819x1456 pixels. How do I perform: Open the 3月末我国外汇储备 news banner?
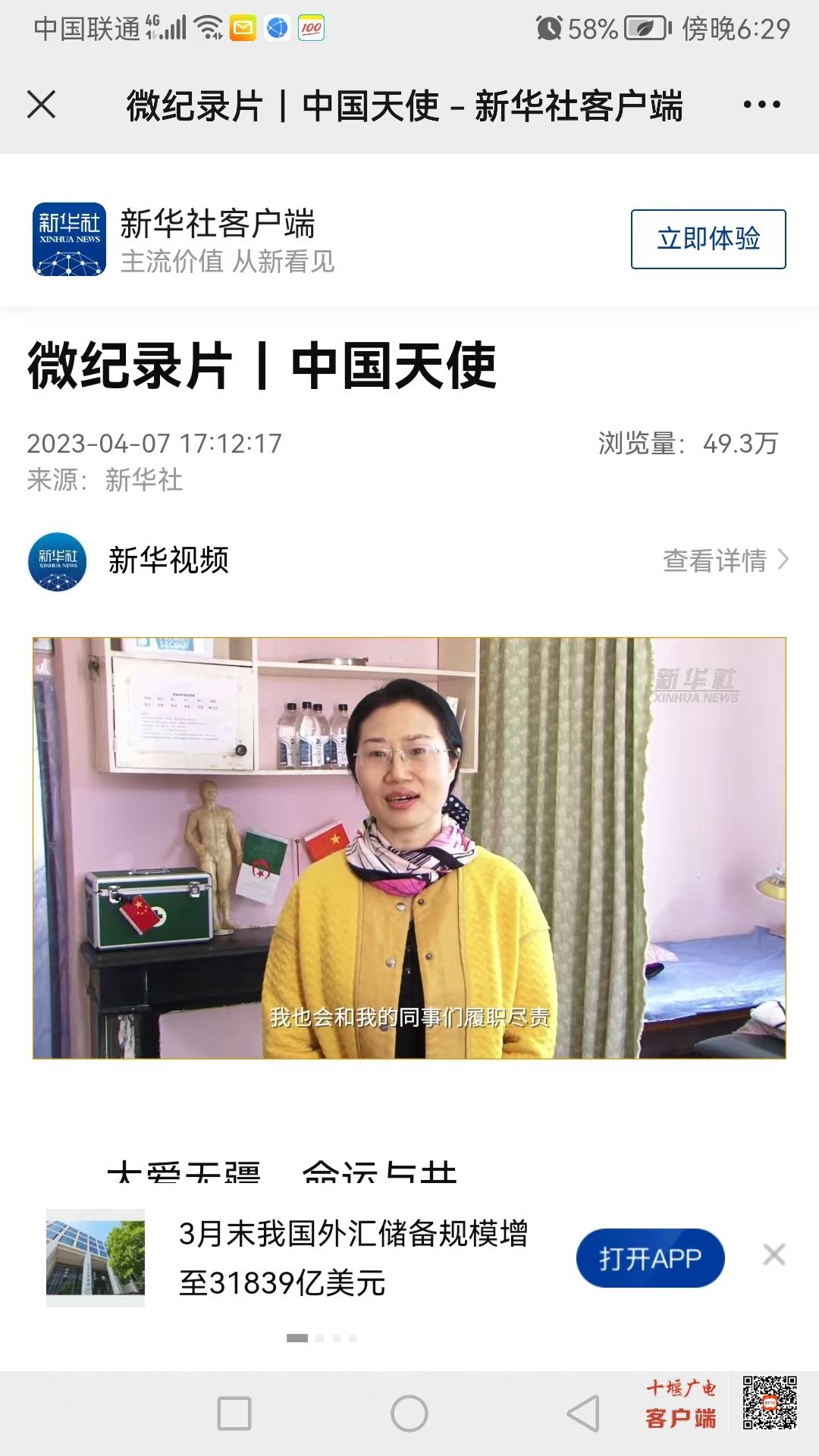(353, 1258)
